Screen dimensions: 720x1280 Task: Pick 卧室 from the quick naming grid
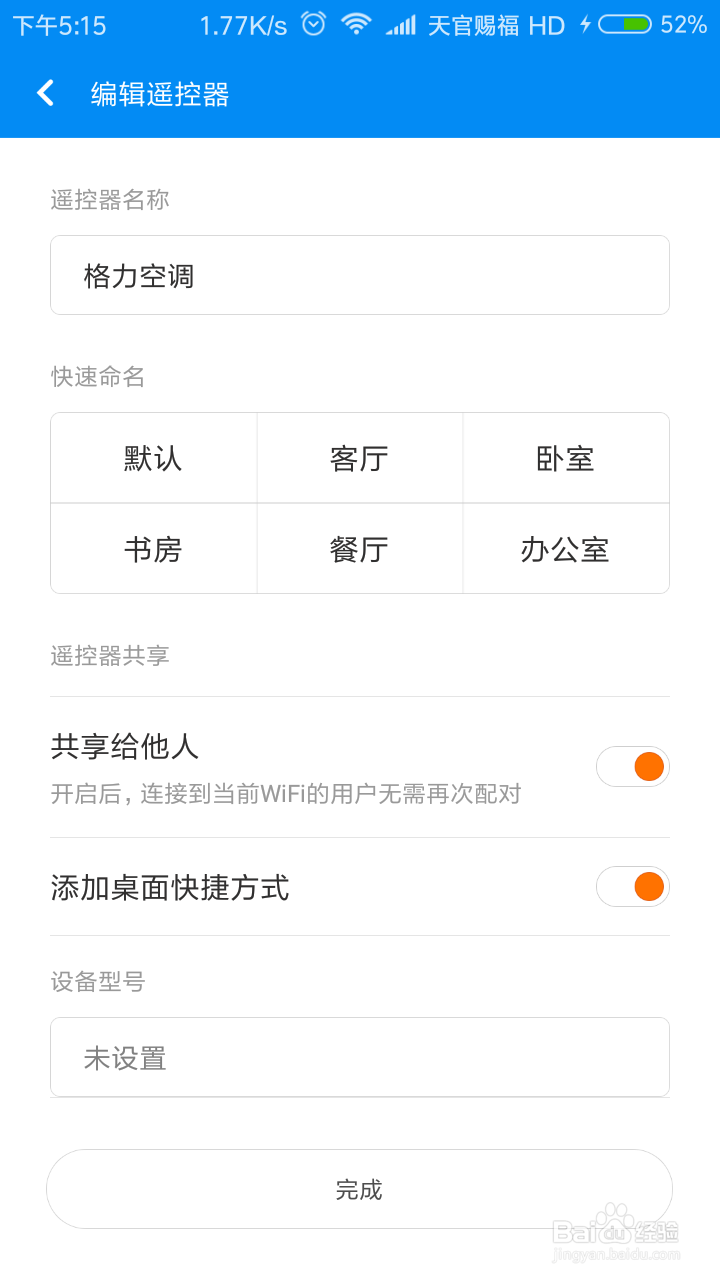566,457
